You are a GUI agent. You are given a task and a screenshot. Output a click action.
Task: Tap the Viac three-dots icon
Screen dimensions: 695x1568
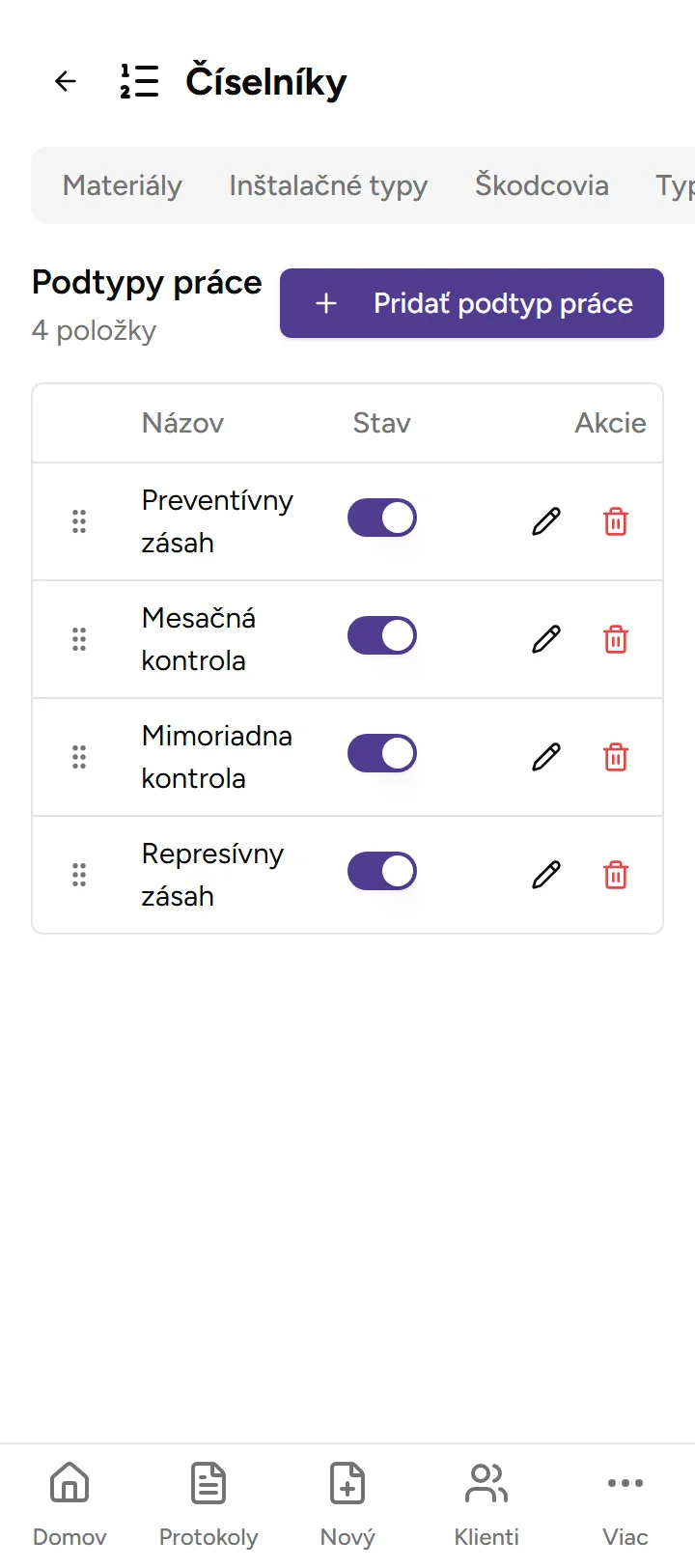(625, 1482)
